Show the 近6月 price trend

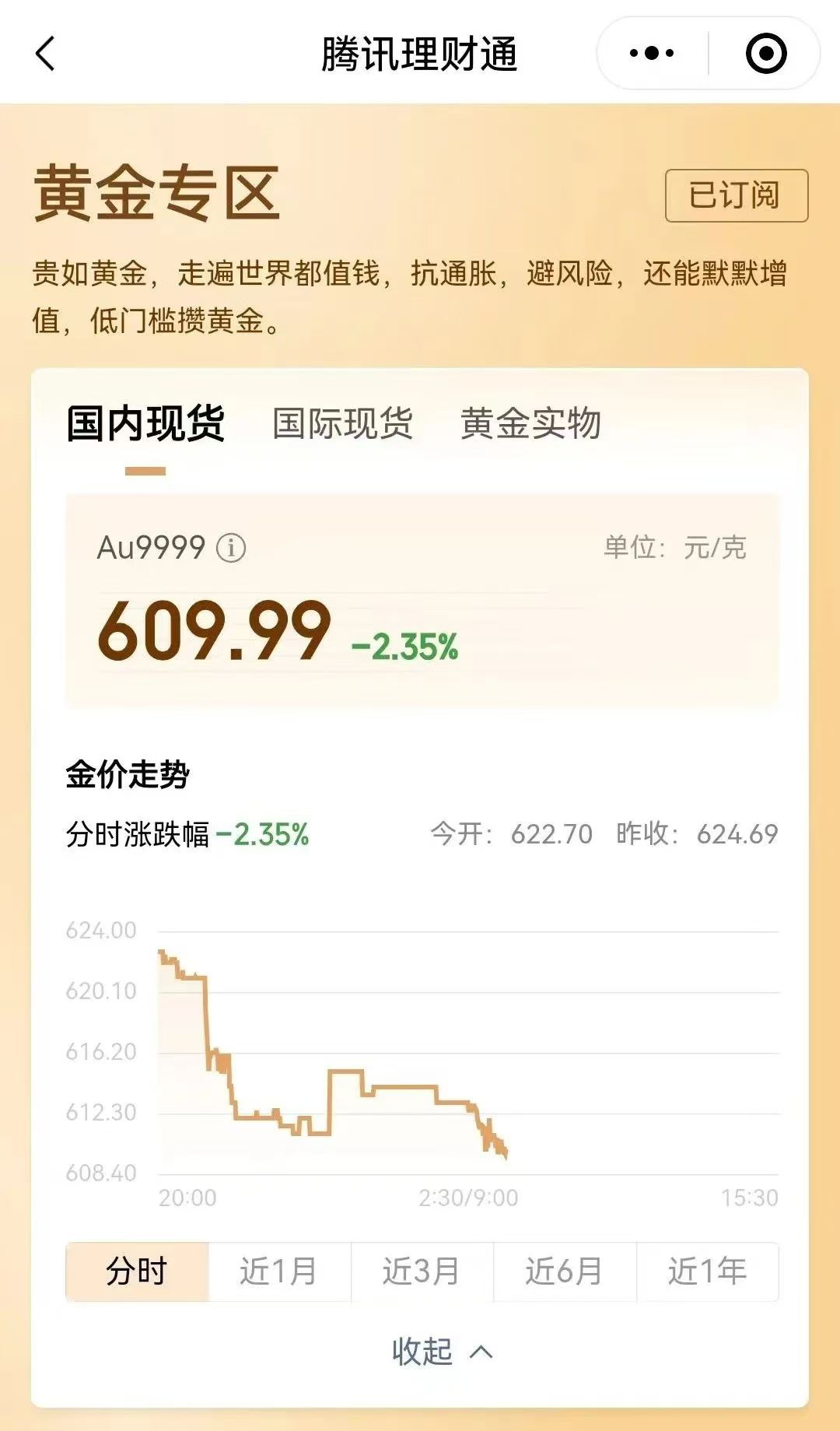(565, 1271)
